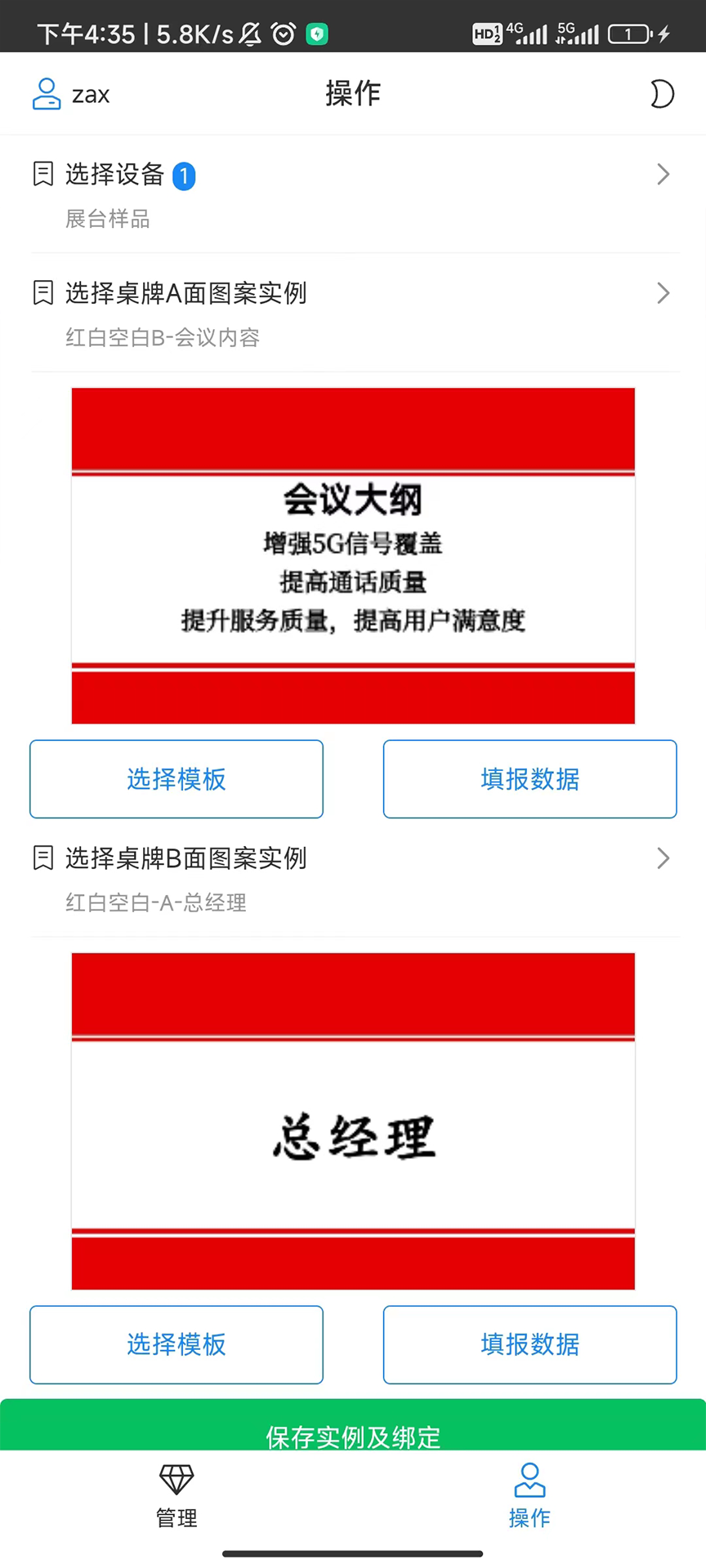Open the zax user profile
Viewport: 706px width, 1568px height.
71,94
